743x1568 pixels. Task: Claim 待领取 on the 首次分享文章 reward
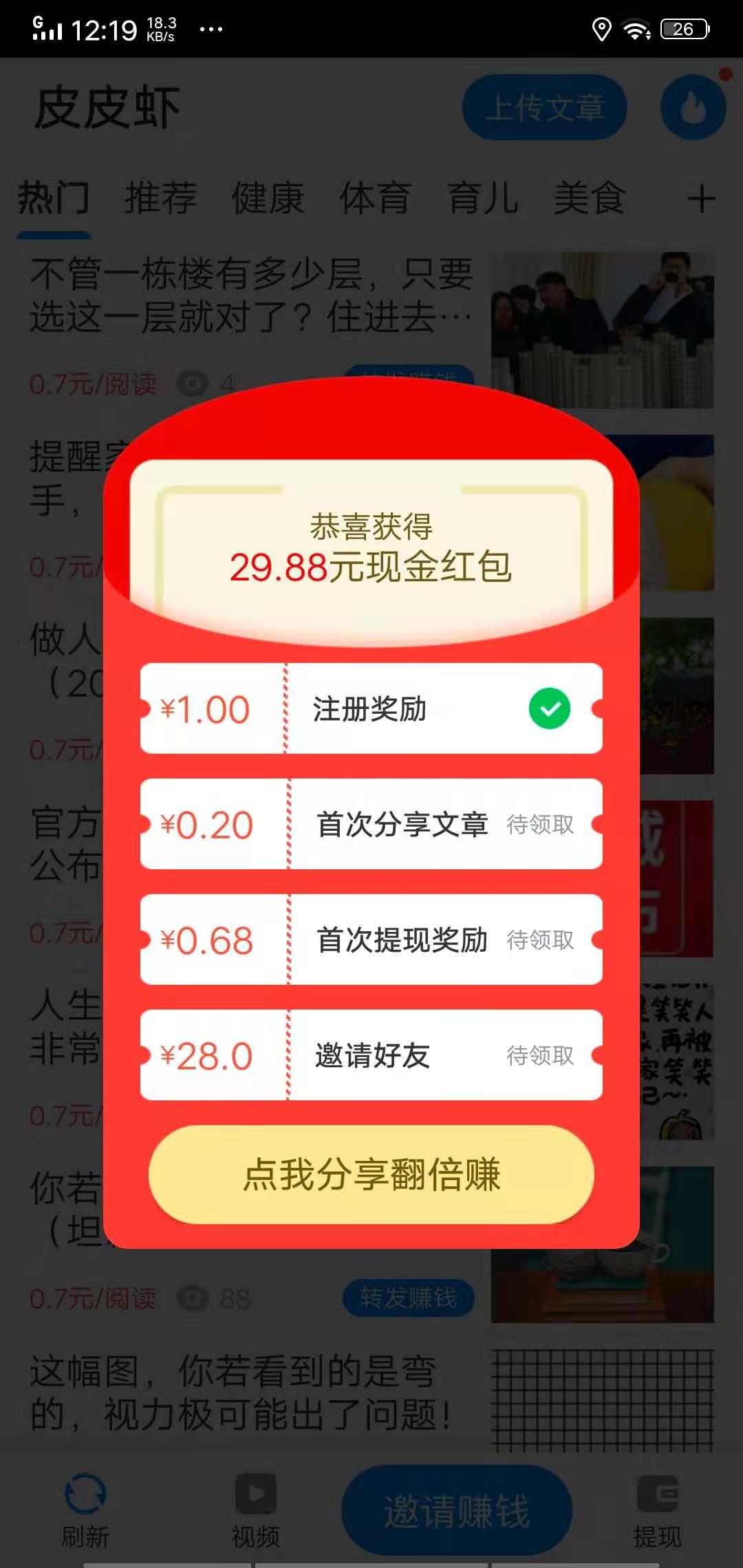pyautogui.click(x=541, y=825)
